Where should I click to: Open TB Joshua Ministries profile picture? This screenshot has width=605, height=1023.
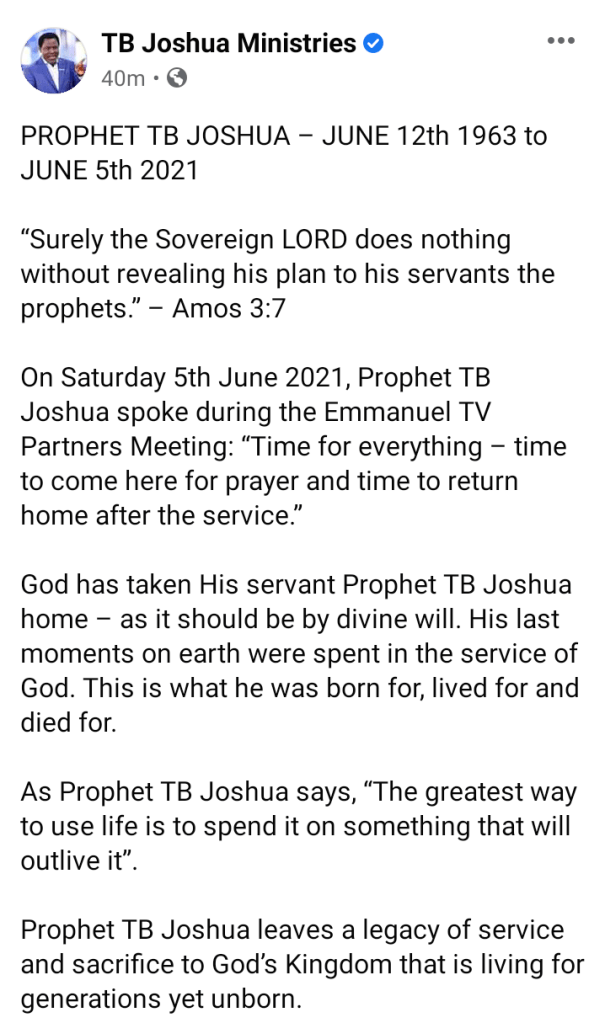coord(55,59)
